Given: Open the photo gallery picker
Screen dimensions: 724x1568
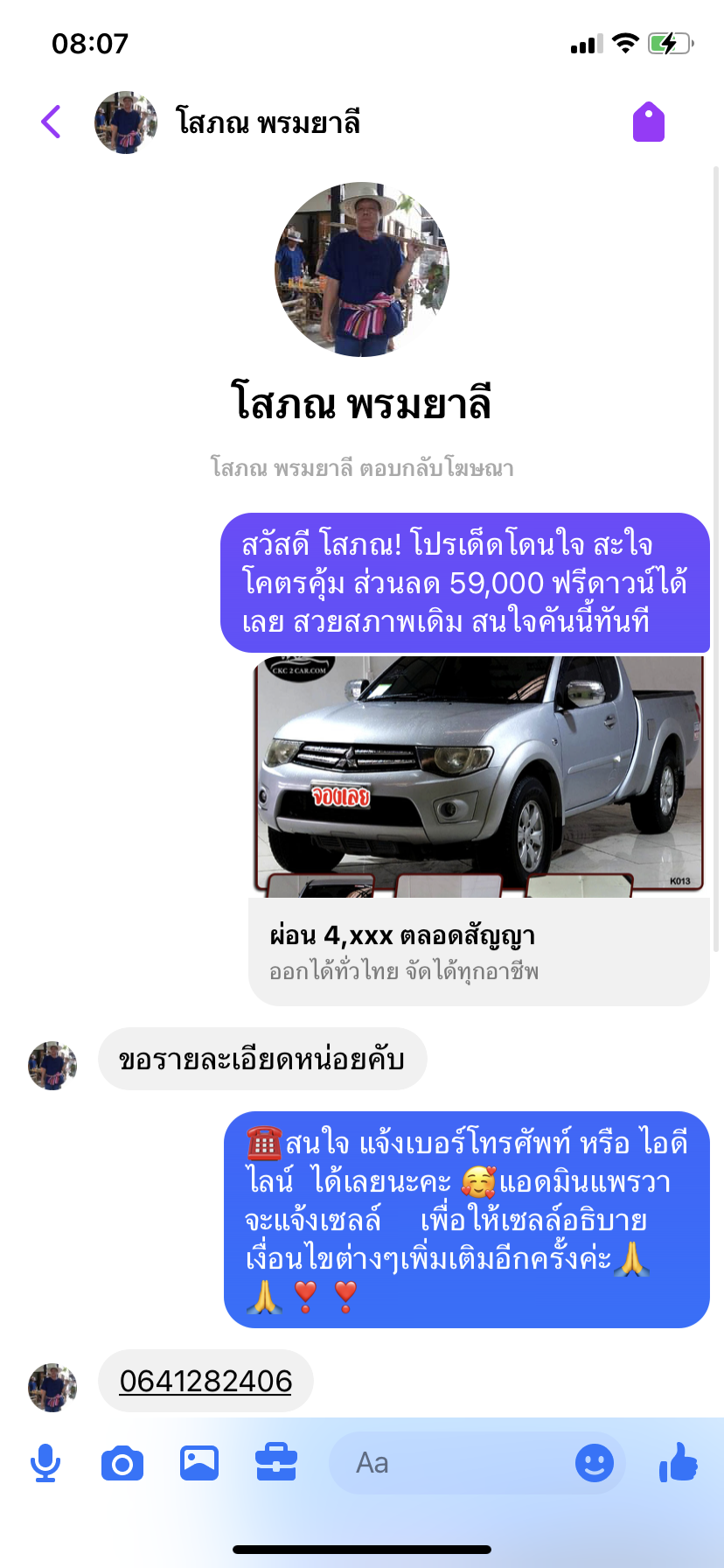Looking at the screenshot, I should pos(199,1463).
